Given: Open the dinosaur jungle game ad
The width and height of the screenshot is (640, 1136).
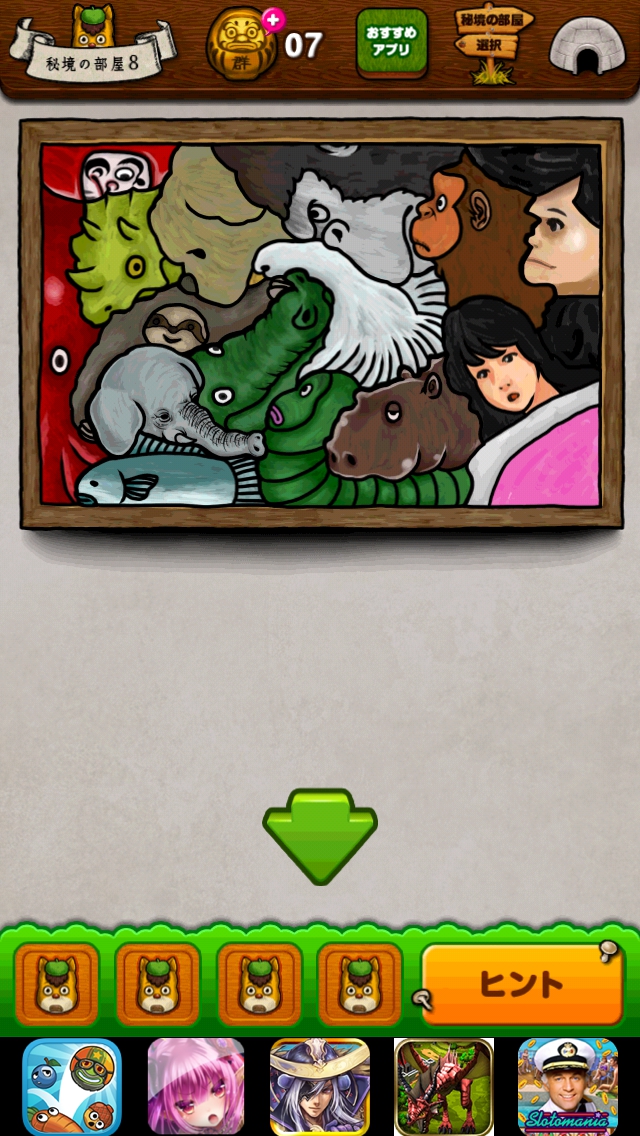Looking at the screenshot, I should point(444,1086).
